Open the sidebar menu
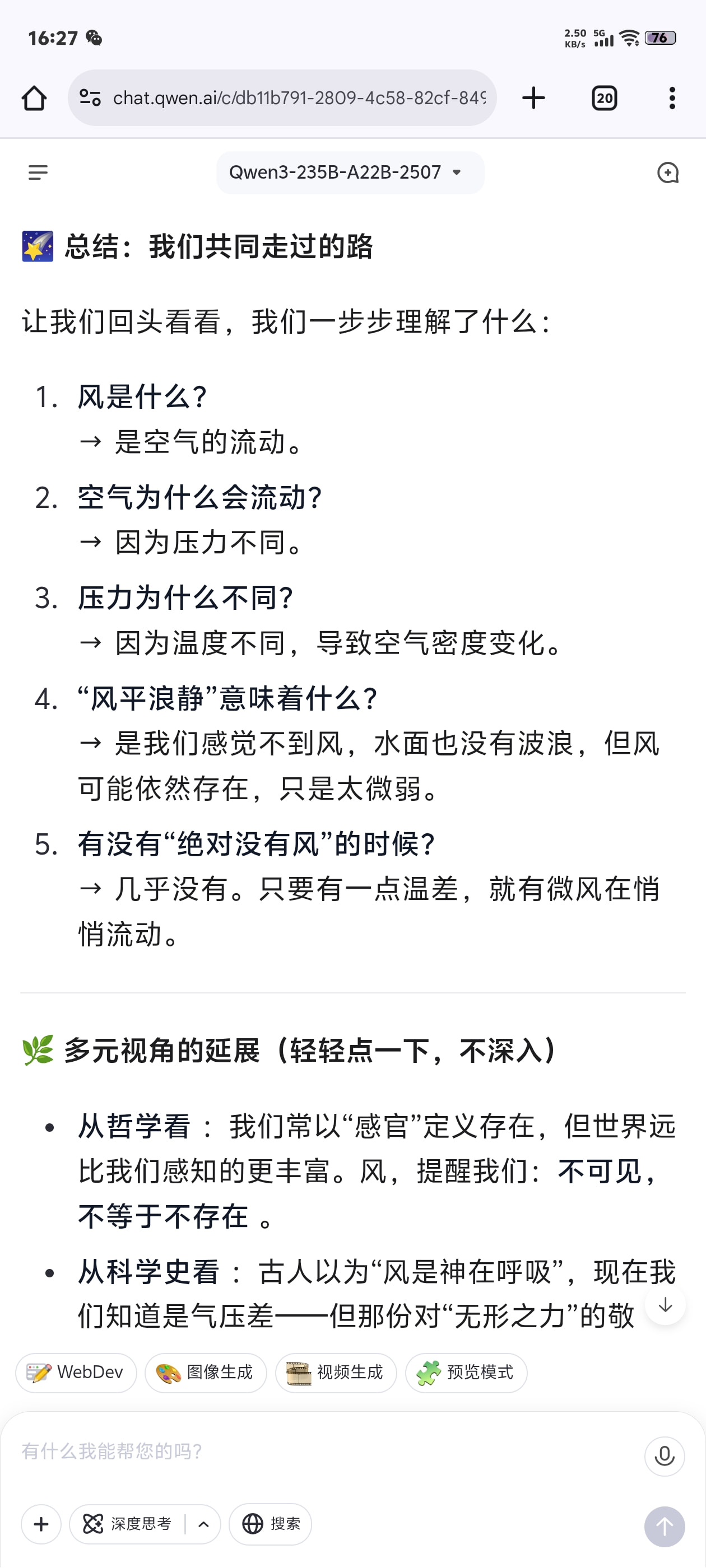The image size is (706, 1568). (38, 172)
